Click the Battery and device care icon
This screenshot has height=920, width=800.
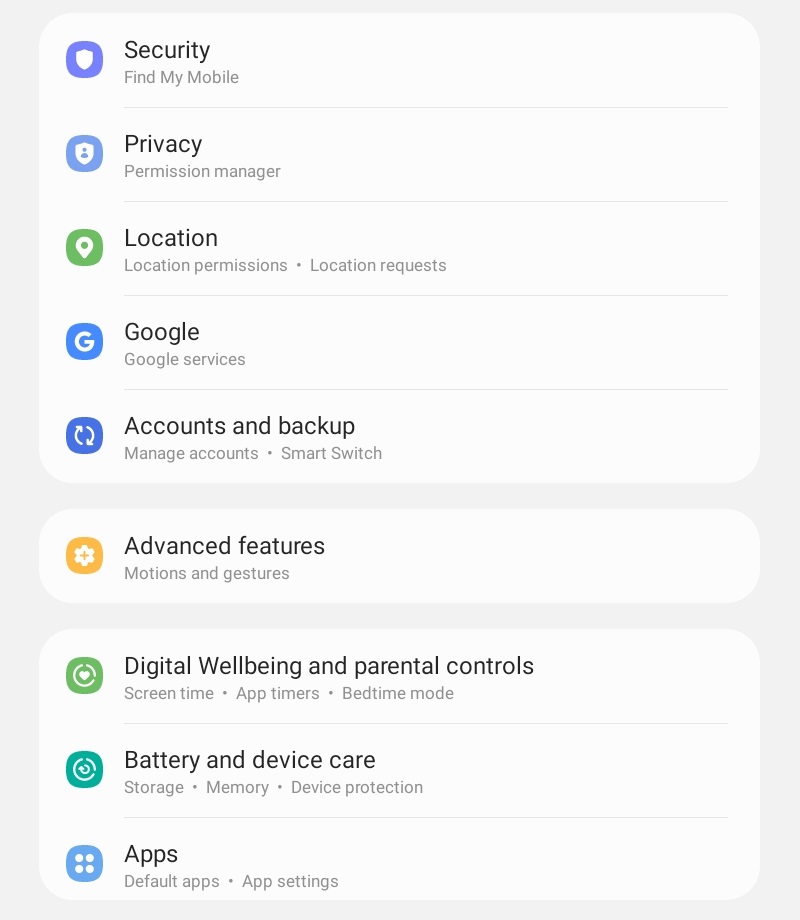click(x=84, y=770)
